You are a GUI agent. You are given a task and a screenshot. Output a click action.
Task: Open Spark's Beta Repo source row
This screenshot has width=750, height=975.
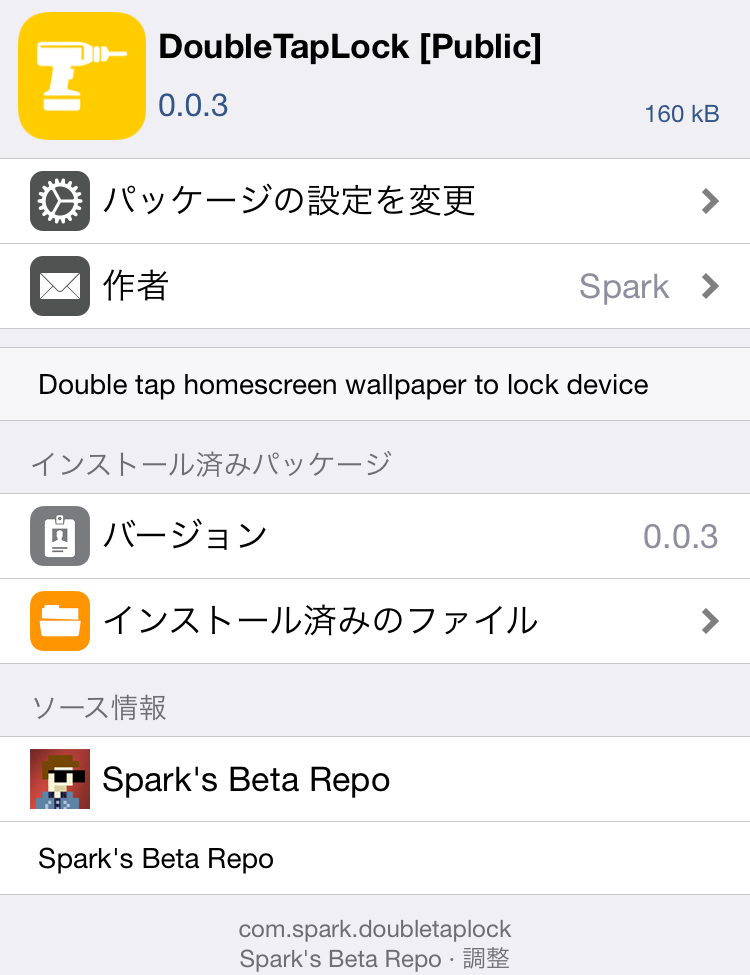pyautogui.click(x=375, y=779)
